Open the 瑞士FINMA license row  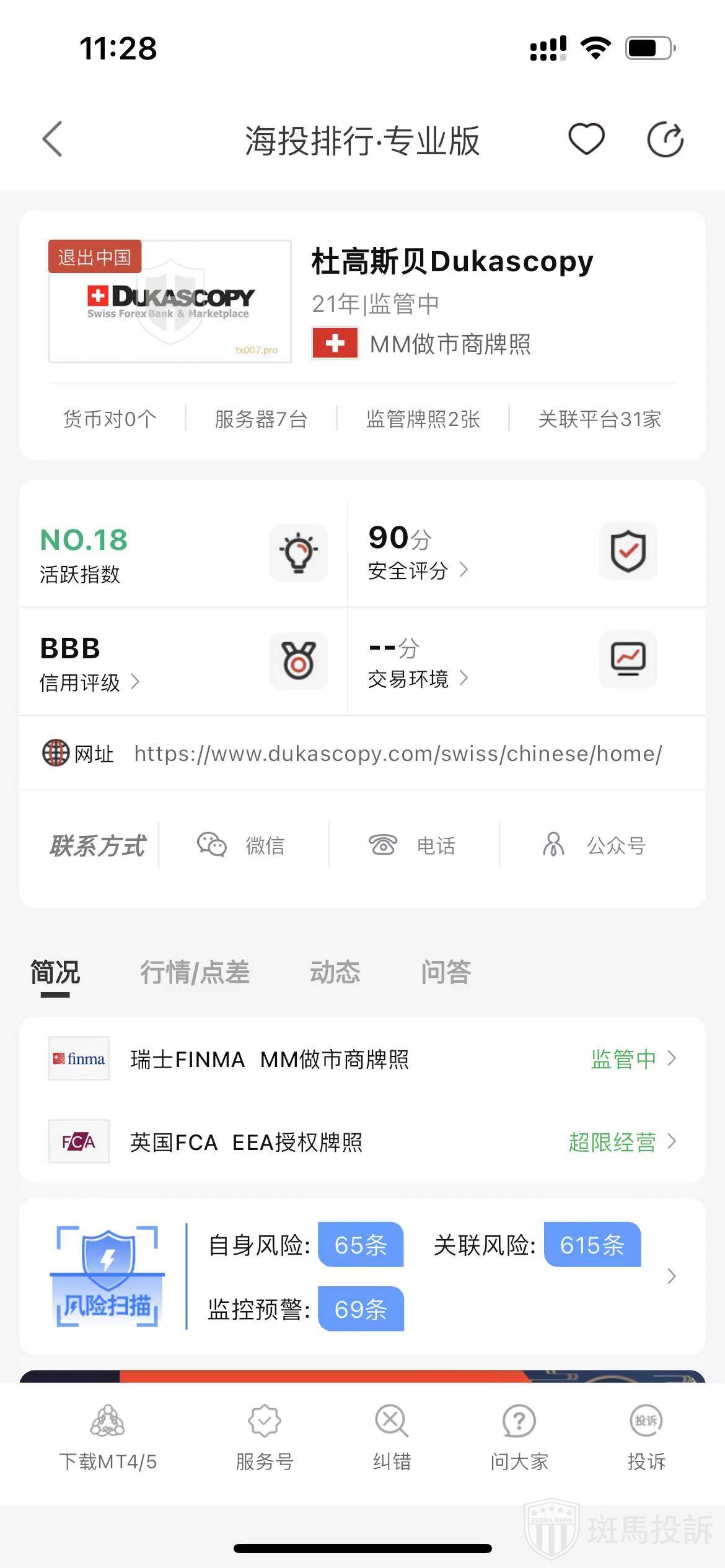click(x=362, y=1059)
